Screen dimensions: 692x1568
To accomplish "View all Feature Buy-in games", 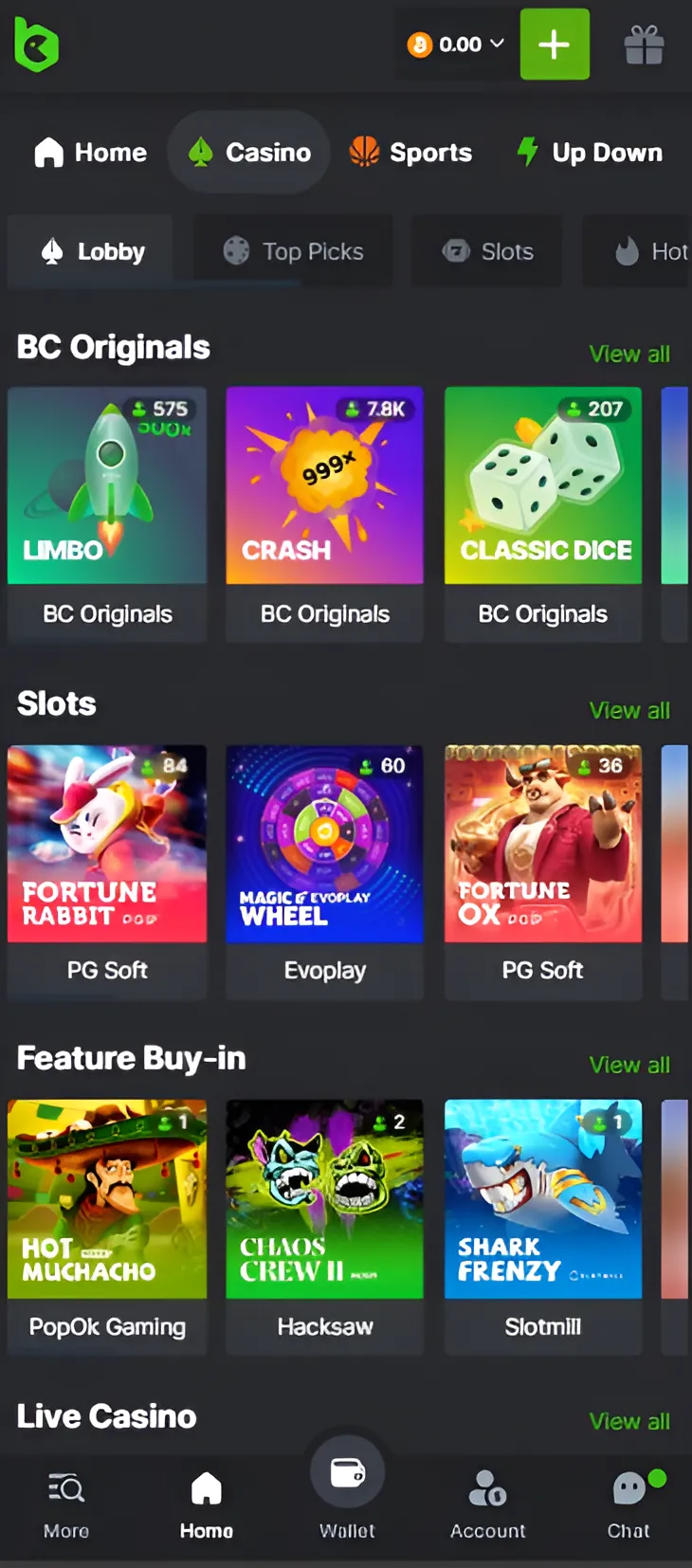I will (x=628, y=1065).
